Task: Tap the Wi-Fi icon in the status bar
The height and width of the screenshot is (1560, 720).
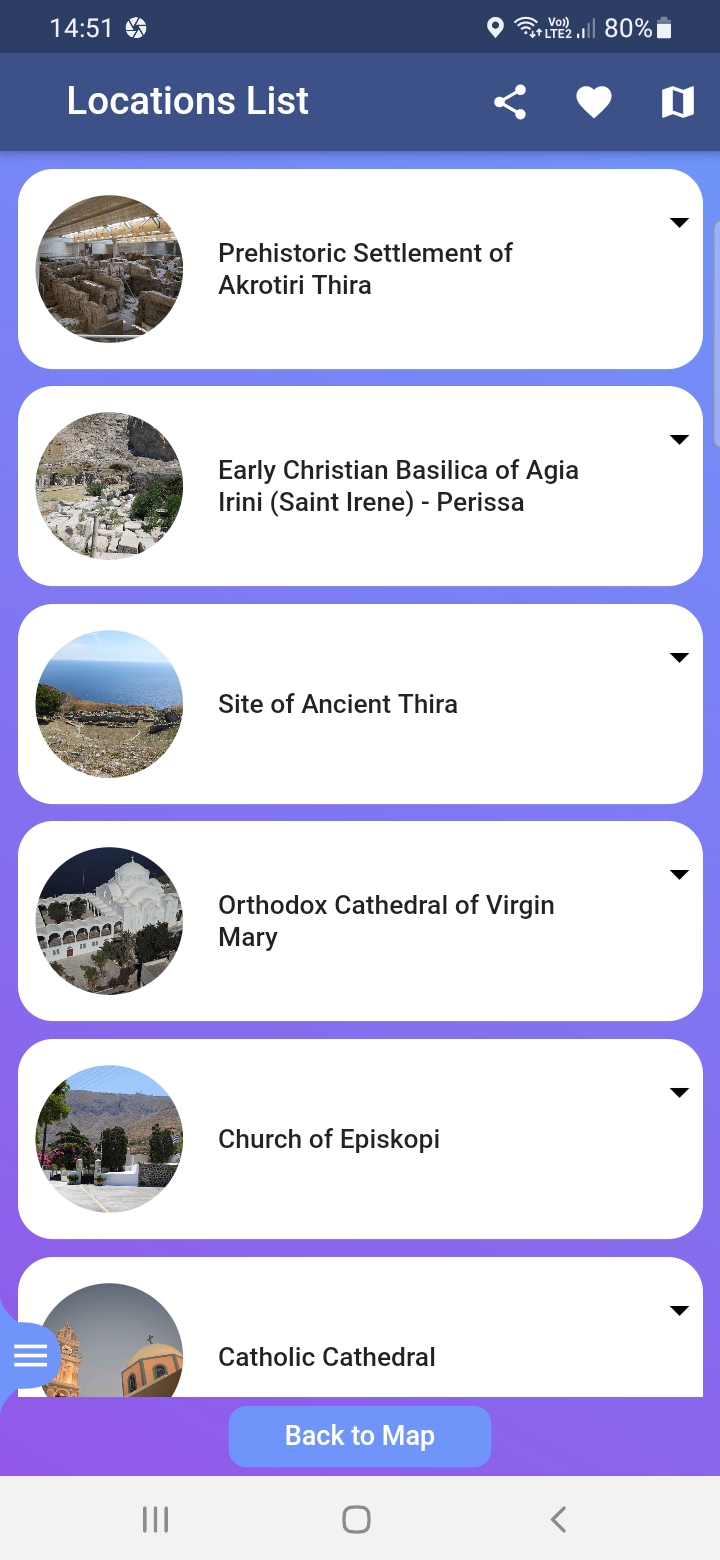Action: click(x=528, y=27)
